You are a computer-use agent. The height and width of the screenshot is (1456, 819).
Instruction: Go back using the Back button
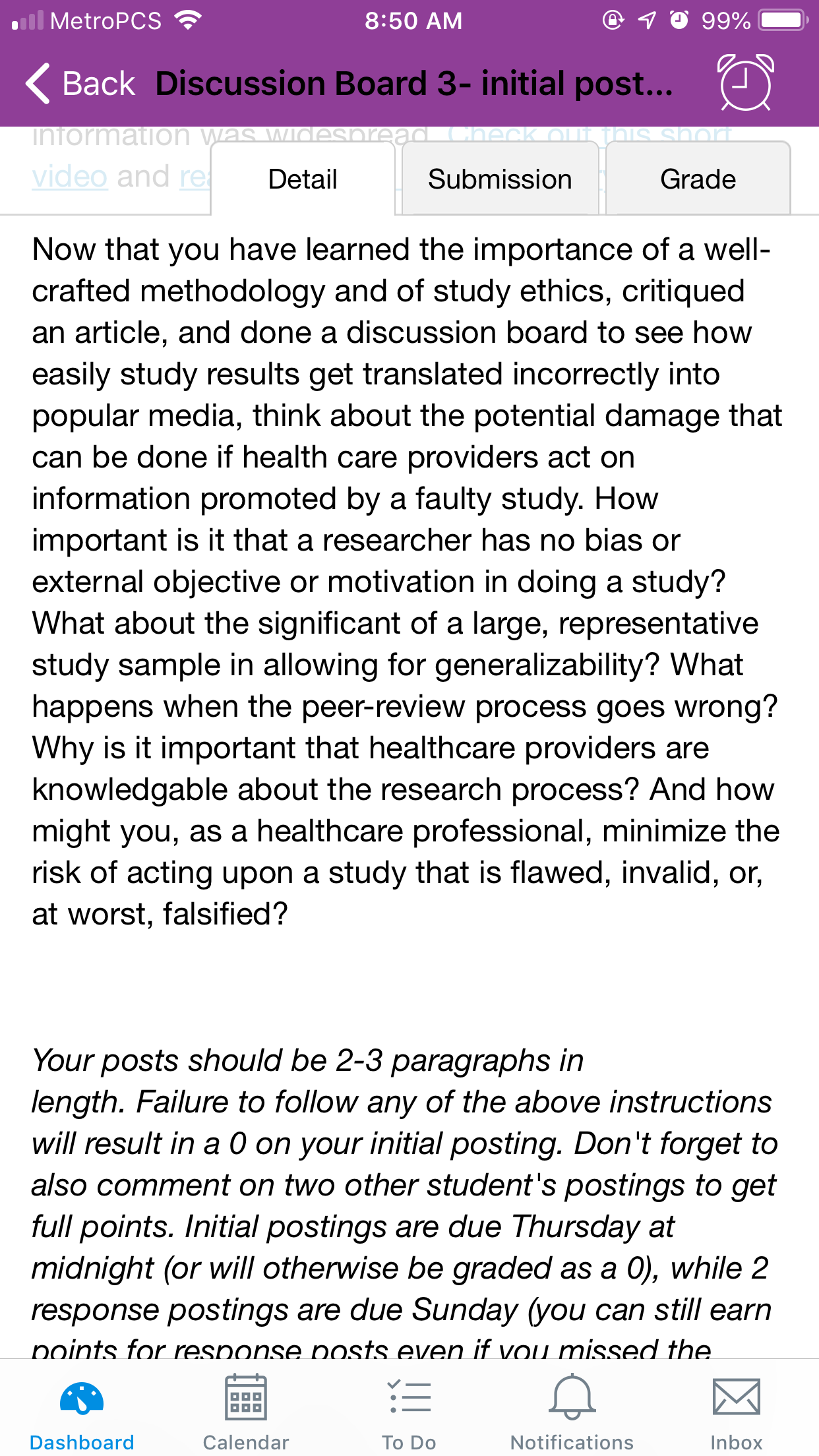pos(80,84)
